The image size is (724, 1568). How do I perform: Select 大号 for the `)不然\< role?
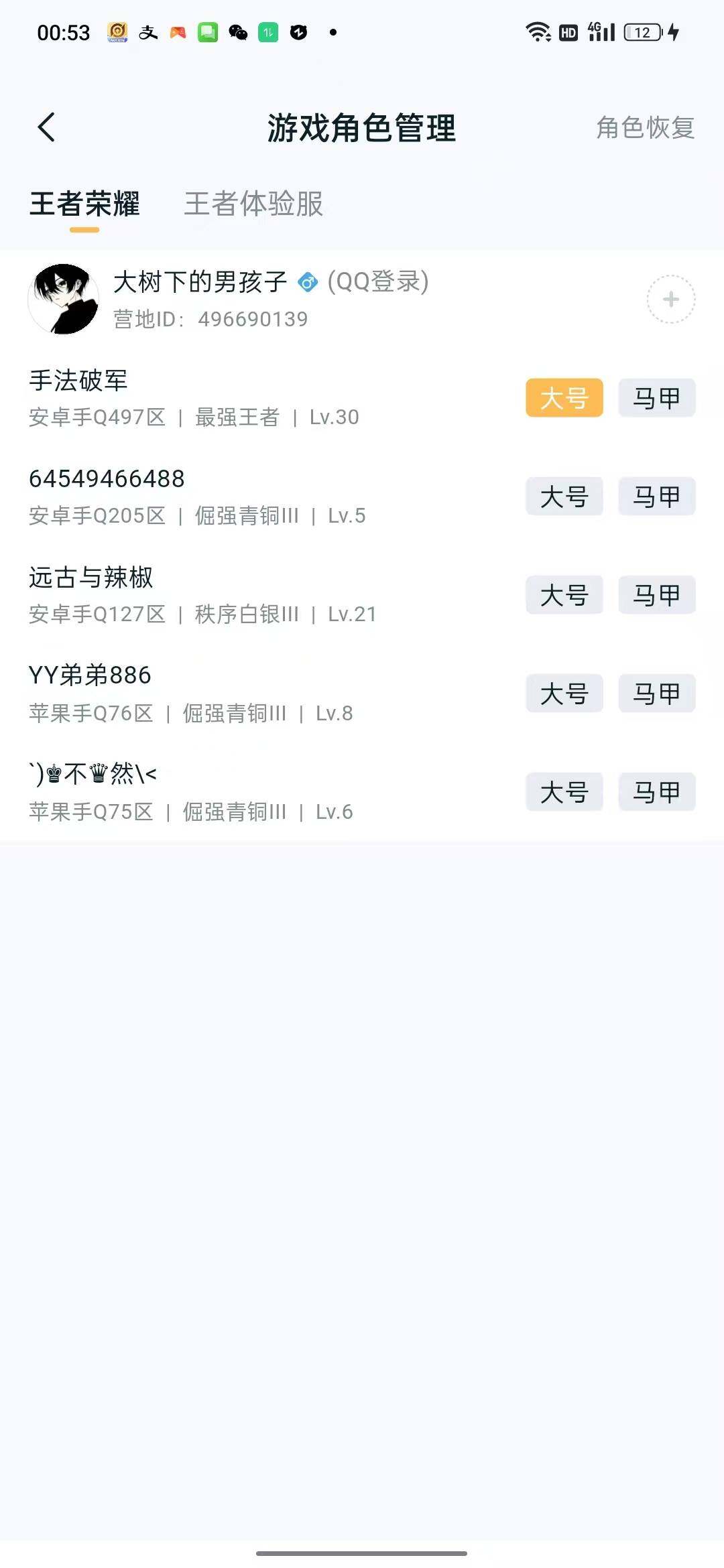[564, 792]
